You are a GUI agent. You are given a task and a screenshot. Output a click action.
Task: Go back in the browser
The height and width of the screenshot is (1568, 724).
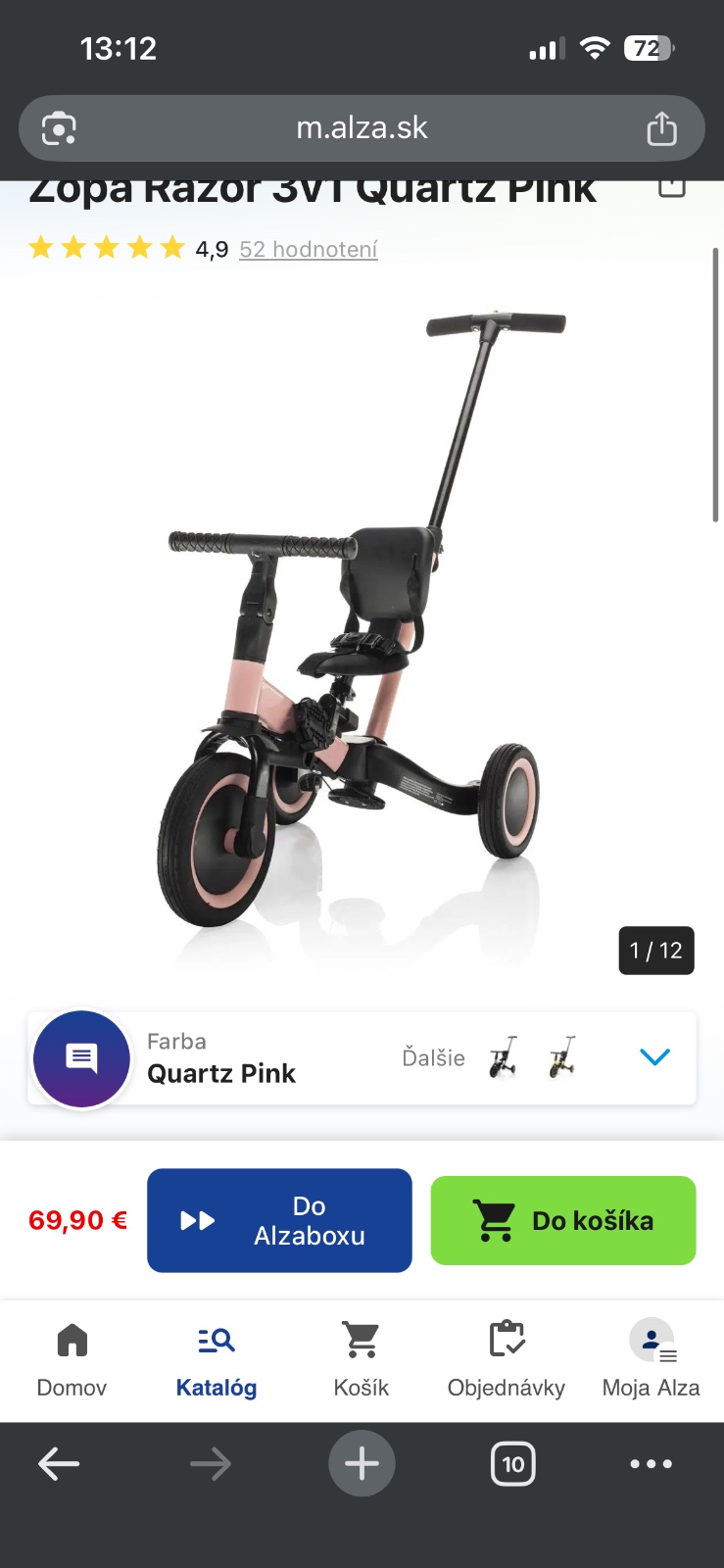[x=59, y=1464]
